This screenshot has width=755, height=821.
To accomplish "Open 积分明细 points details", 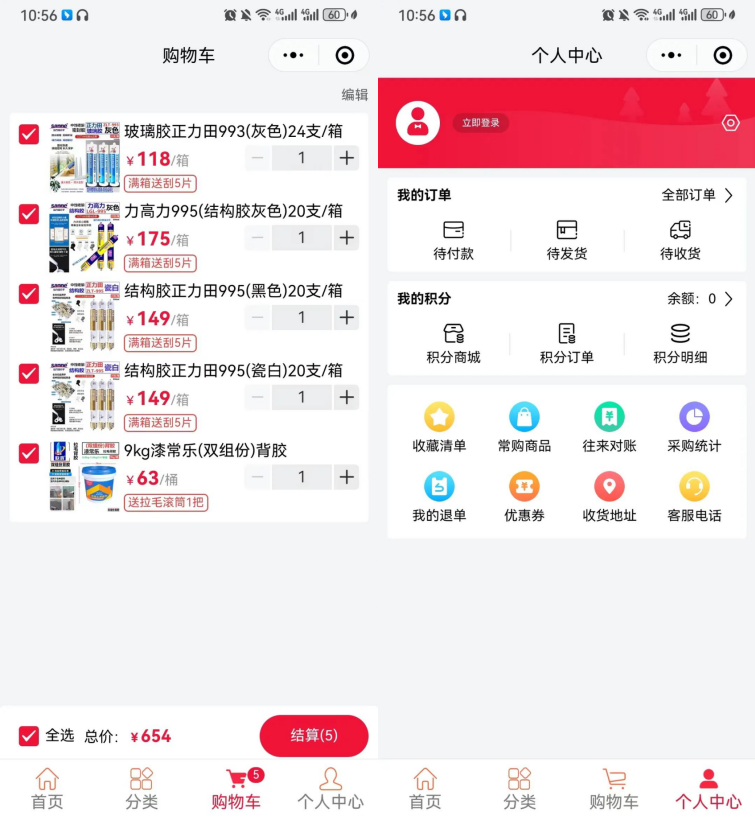I will pos(680,344).
